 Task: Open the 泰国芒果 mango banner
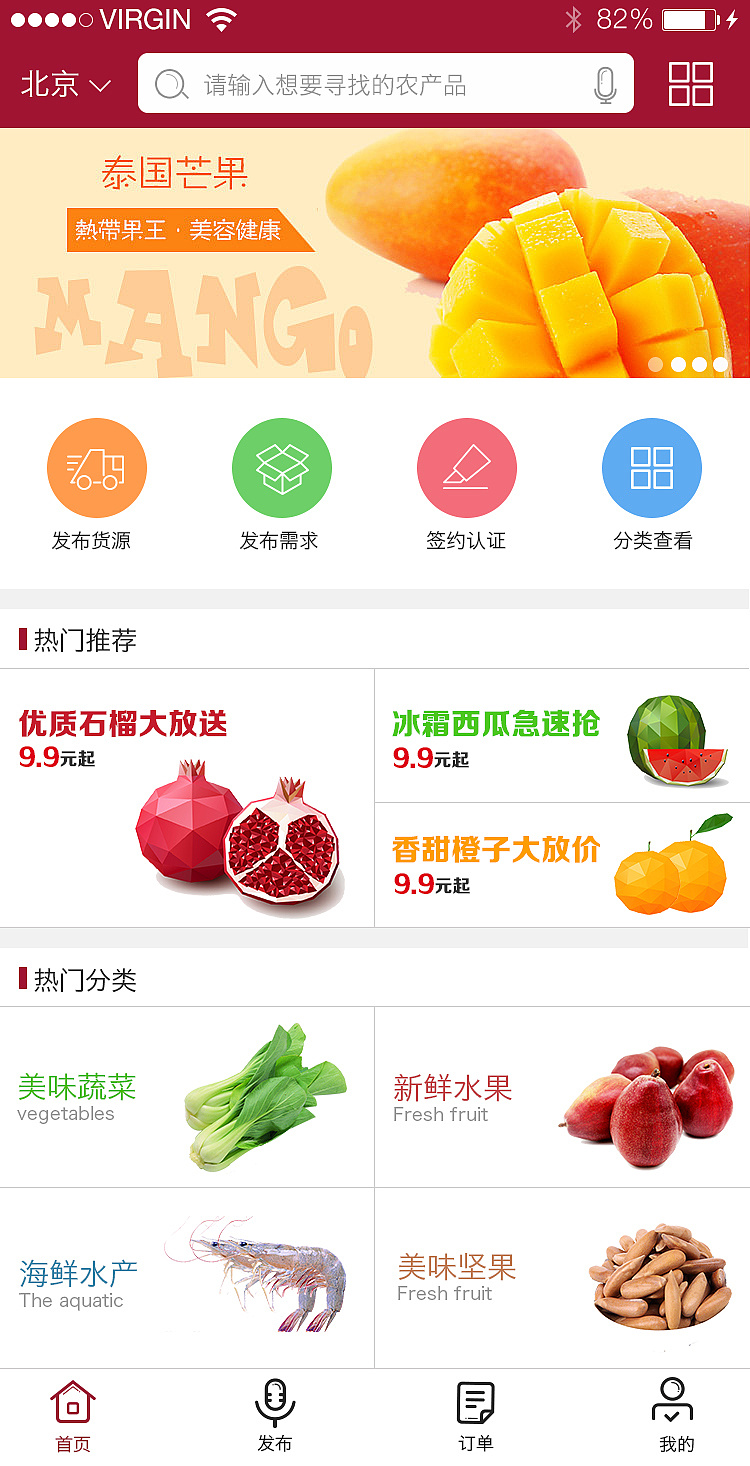click(375, 252)
